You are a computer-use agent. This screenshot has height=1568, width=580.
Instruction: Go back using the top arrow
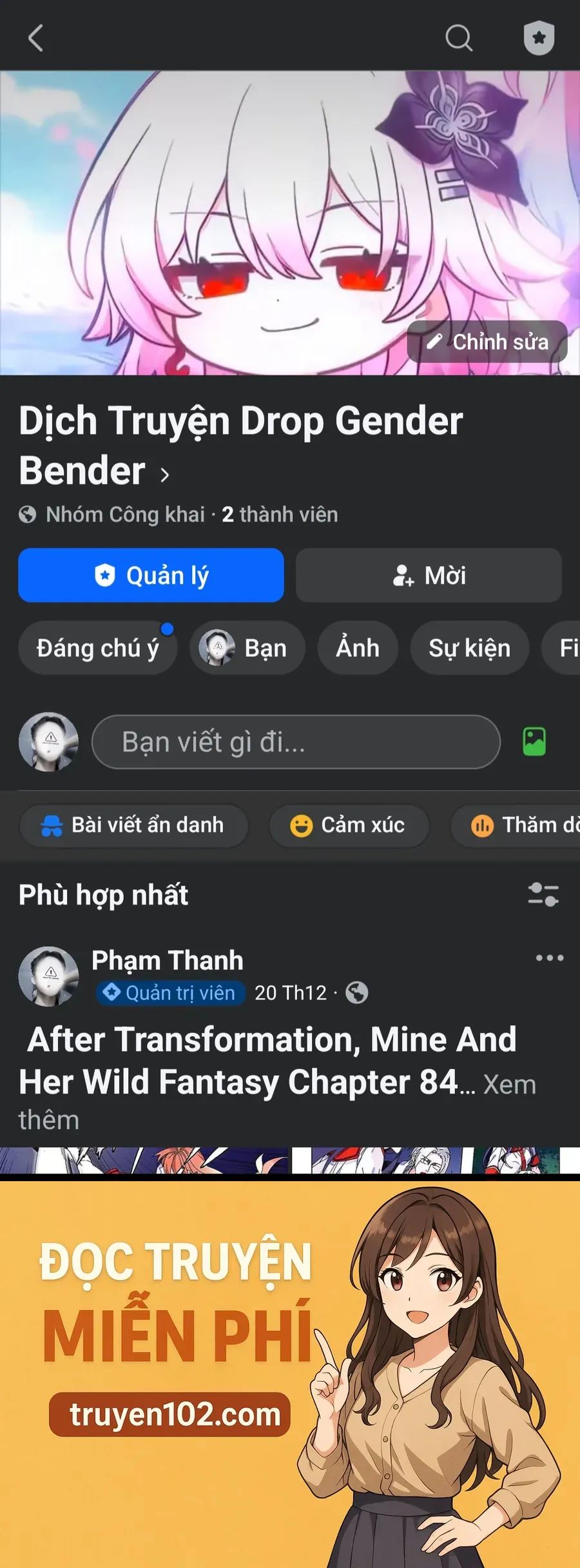(35, 38)
